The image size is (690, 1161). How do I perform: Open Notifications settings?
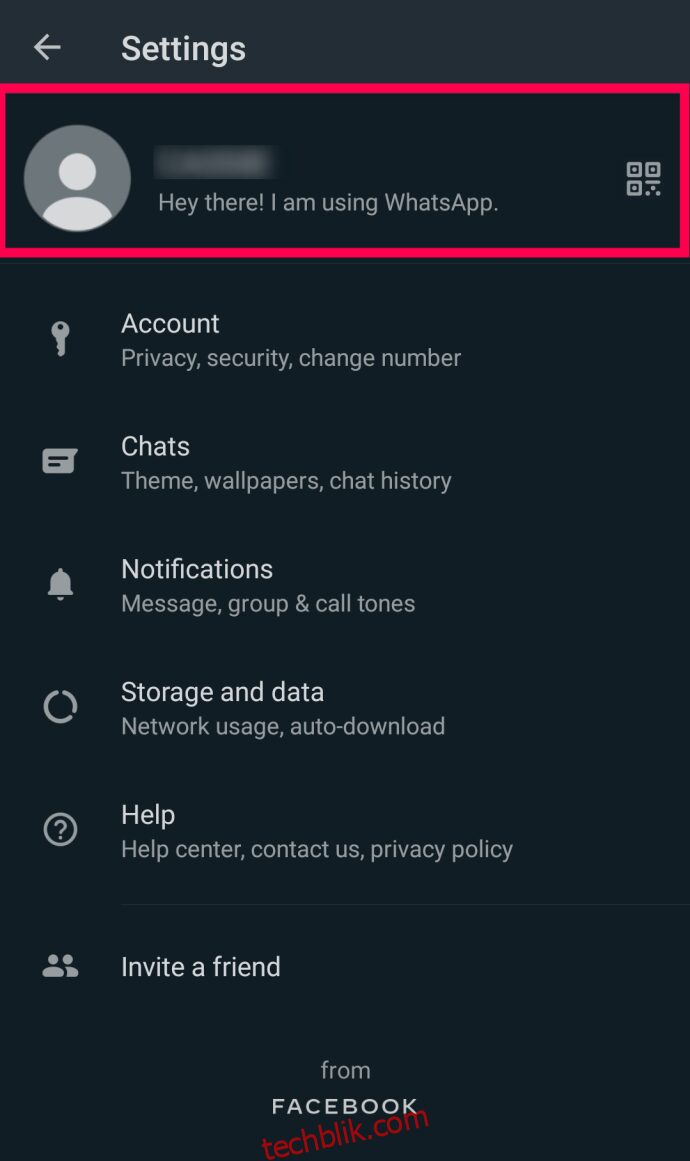345,586
